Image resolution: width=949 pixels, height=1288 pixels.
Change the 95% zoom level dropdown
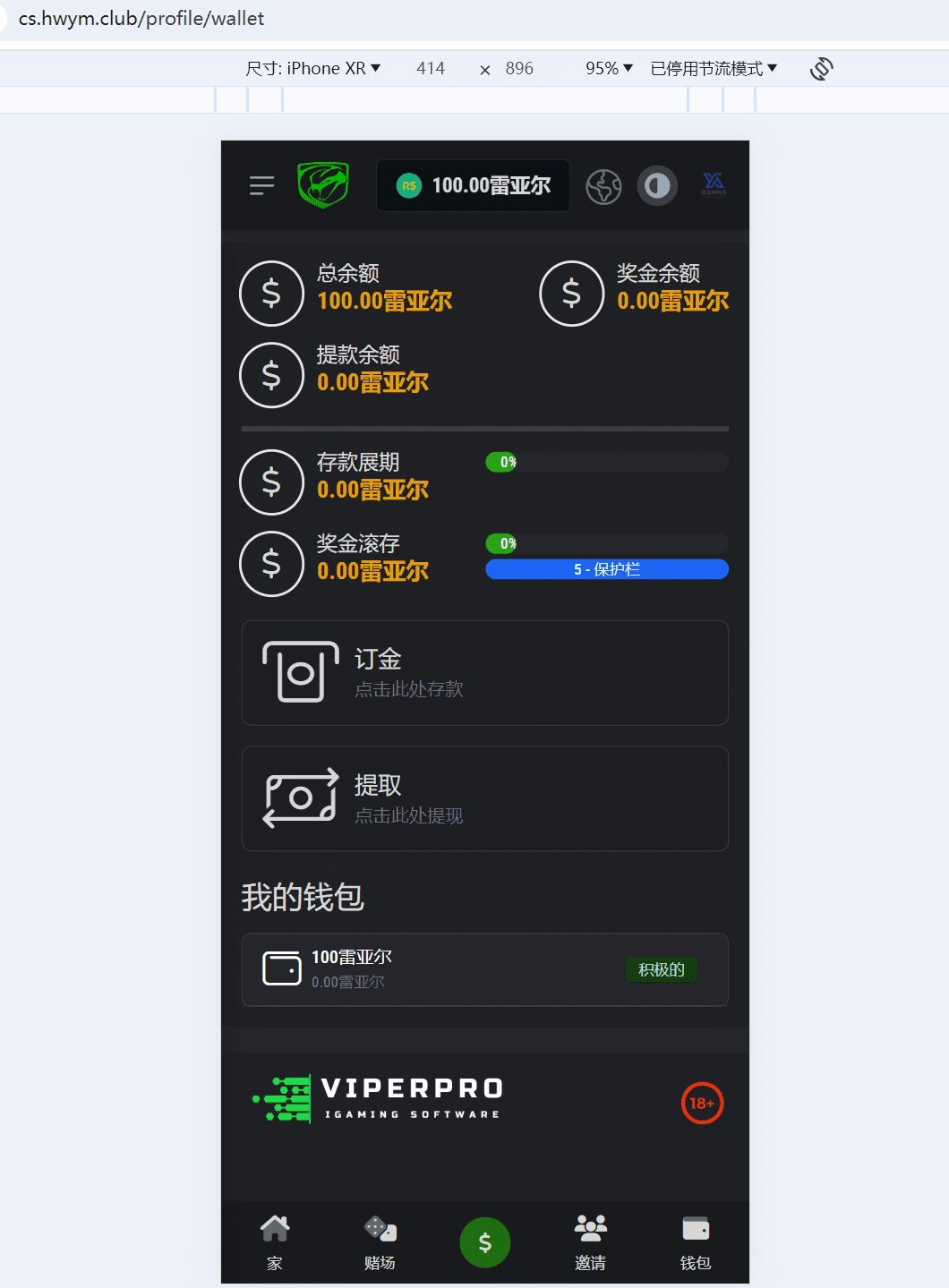(x=609, y=69)
